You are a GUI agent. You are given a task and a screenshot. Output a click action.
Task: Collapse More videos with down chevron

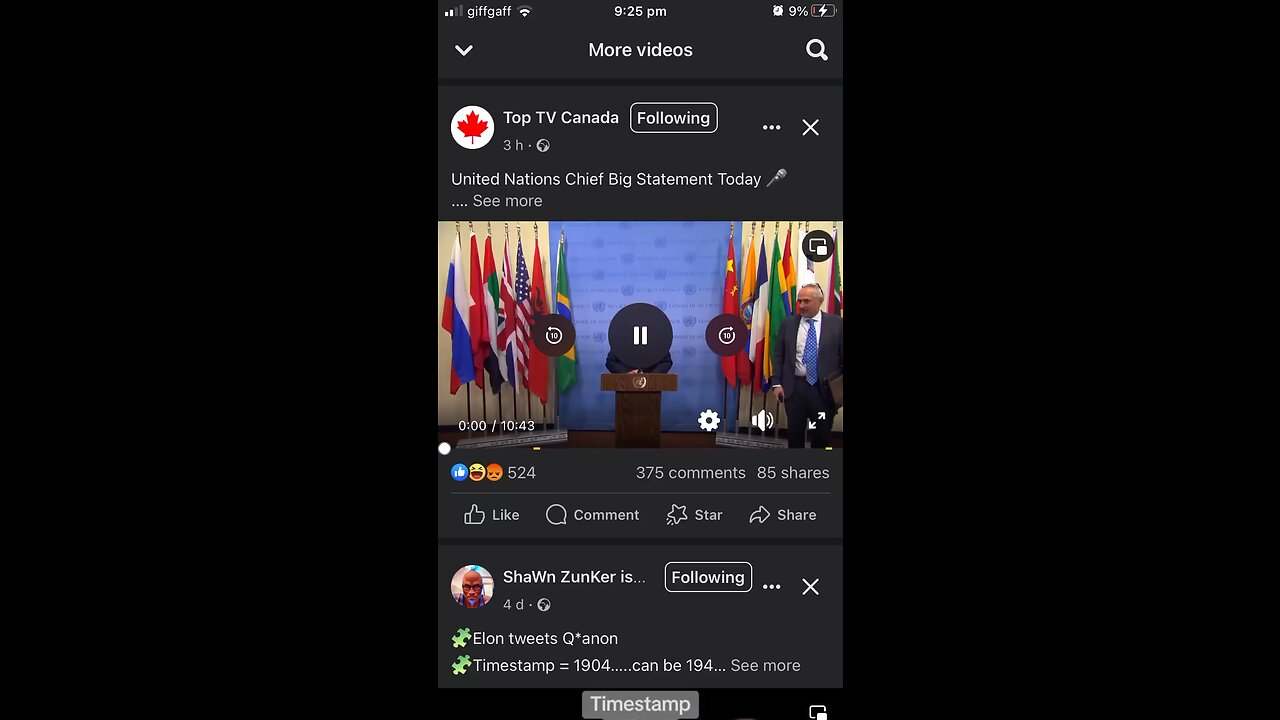464,50
